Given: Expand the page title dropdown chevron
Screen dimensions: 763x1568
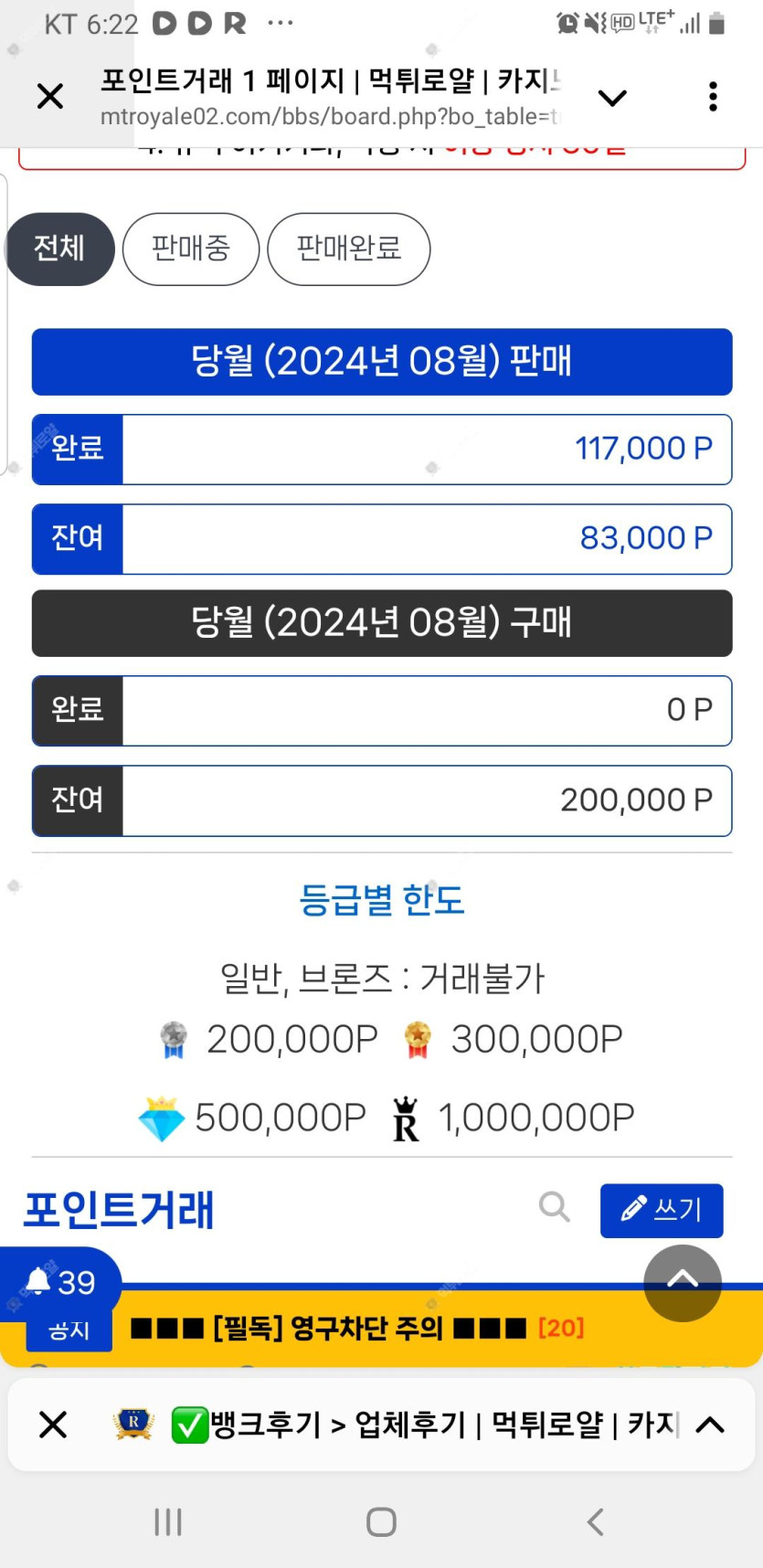Looking at the screenshot, I should (611, 97).
